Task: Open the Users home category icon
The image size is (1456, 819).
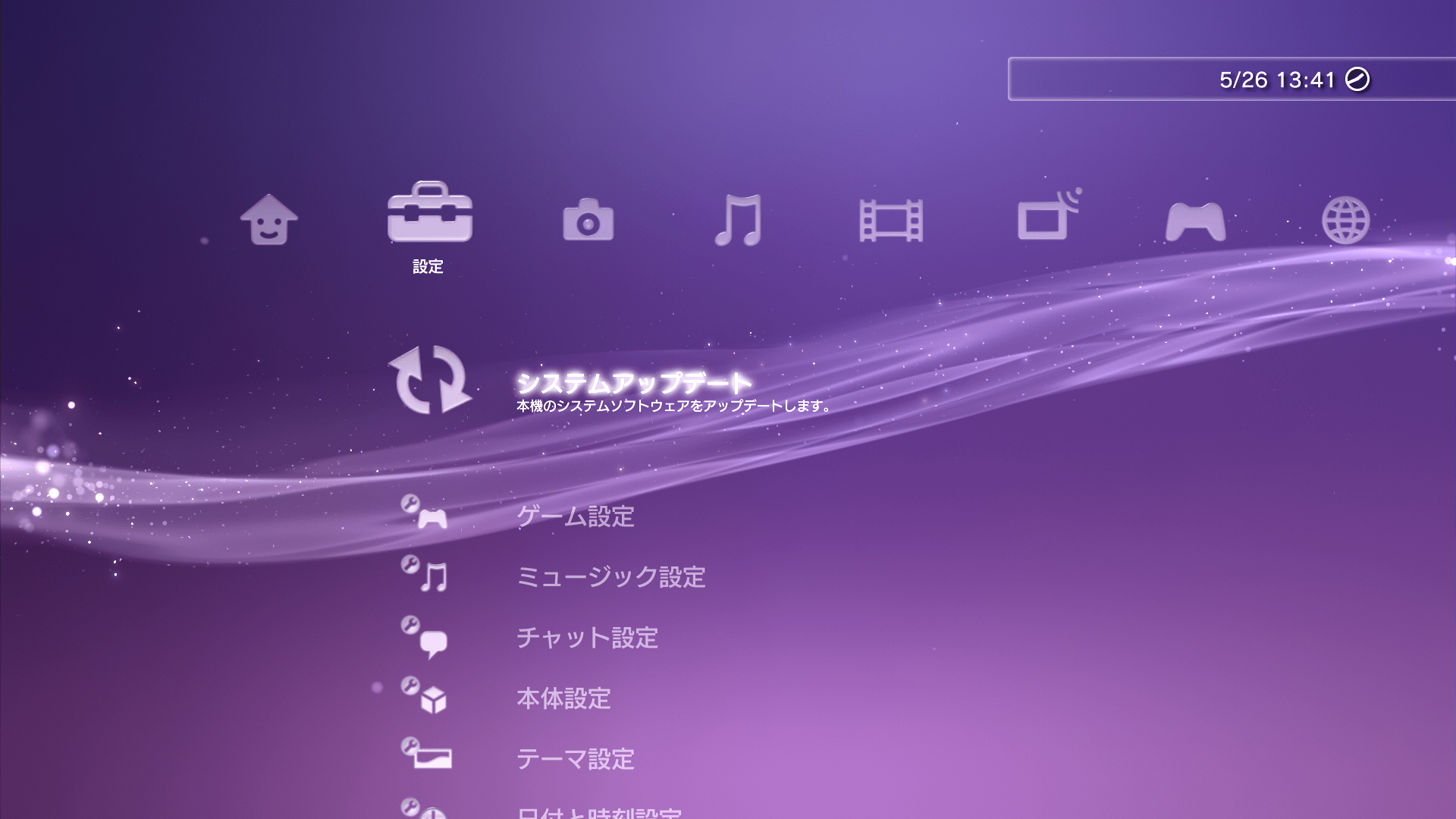Action: (269, 220)
